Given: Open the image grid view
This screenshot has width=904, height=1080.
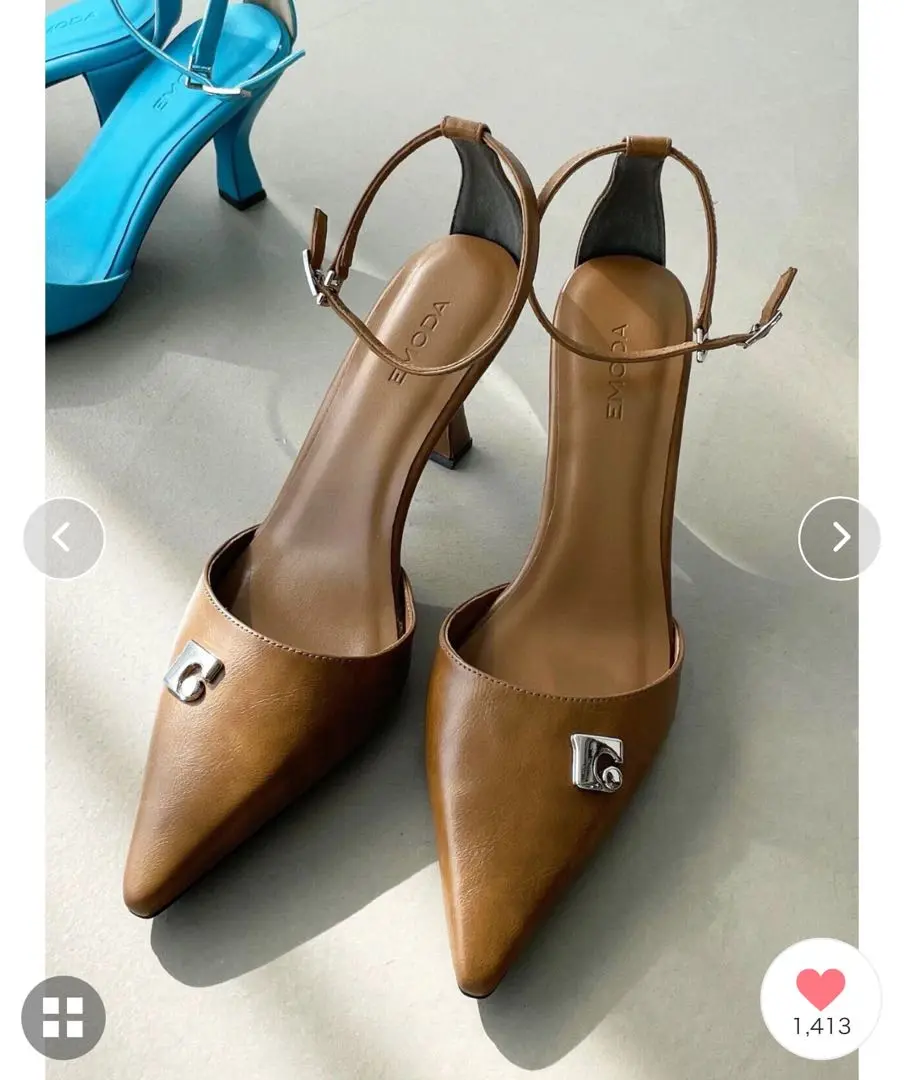Looking at the screenshot, I should coord(63,1017).
